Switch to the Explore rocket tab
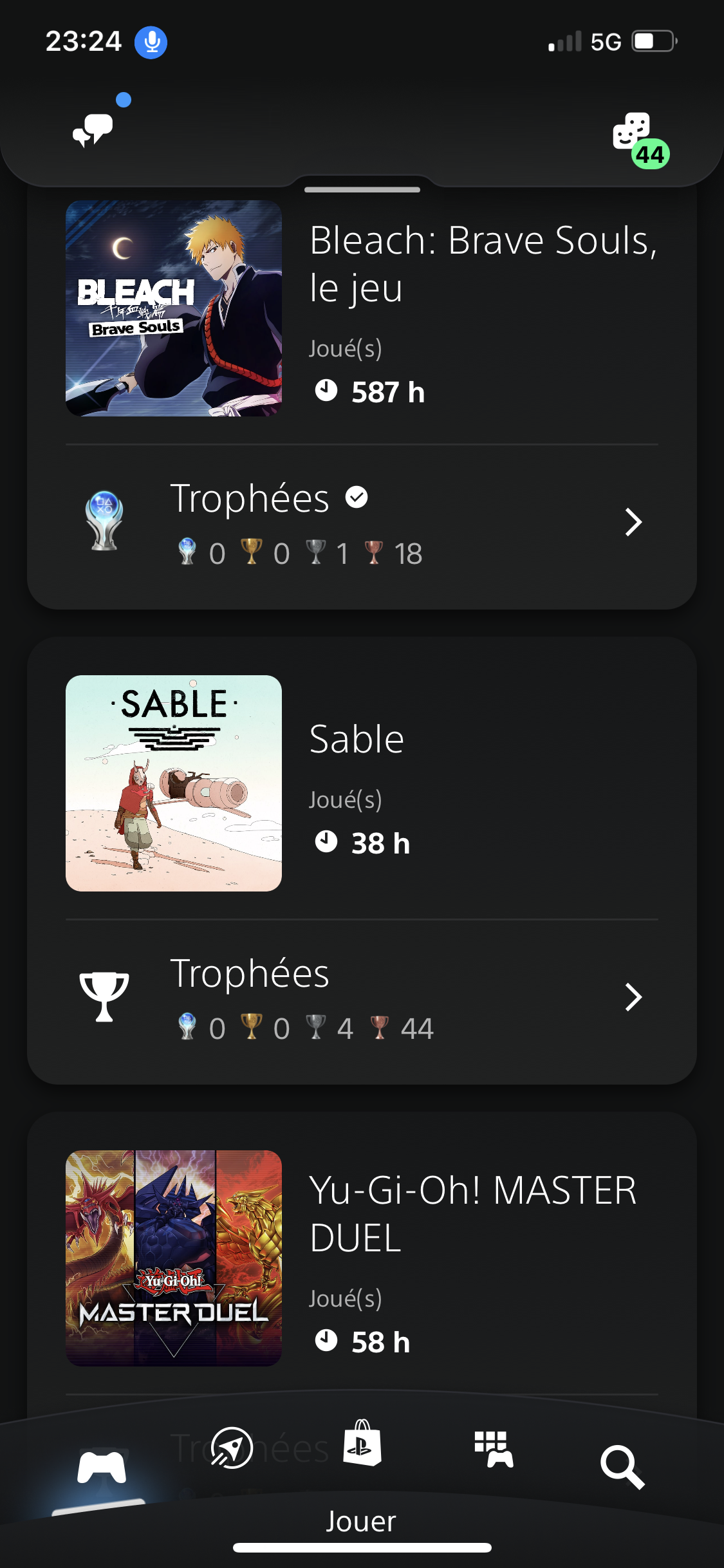 pyautogui.click(x=232, y=1448)
